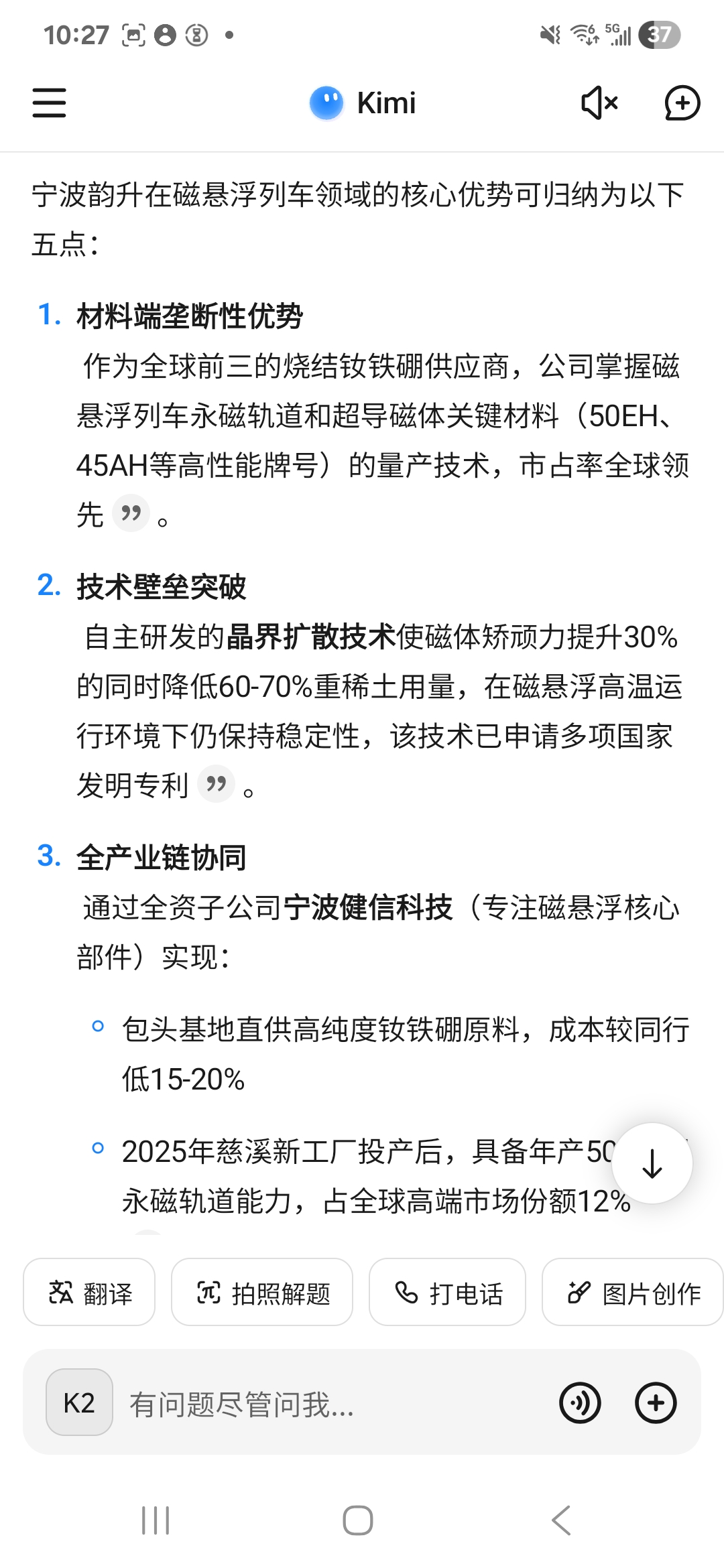Image resolution: width=724 pixels, height=1568 pixels.
Task: Open attachment plus in input bar
Action: (x=656, y=1402)
